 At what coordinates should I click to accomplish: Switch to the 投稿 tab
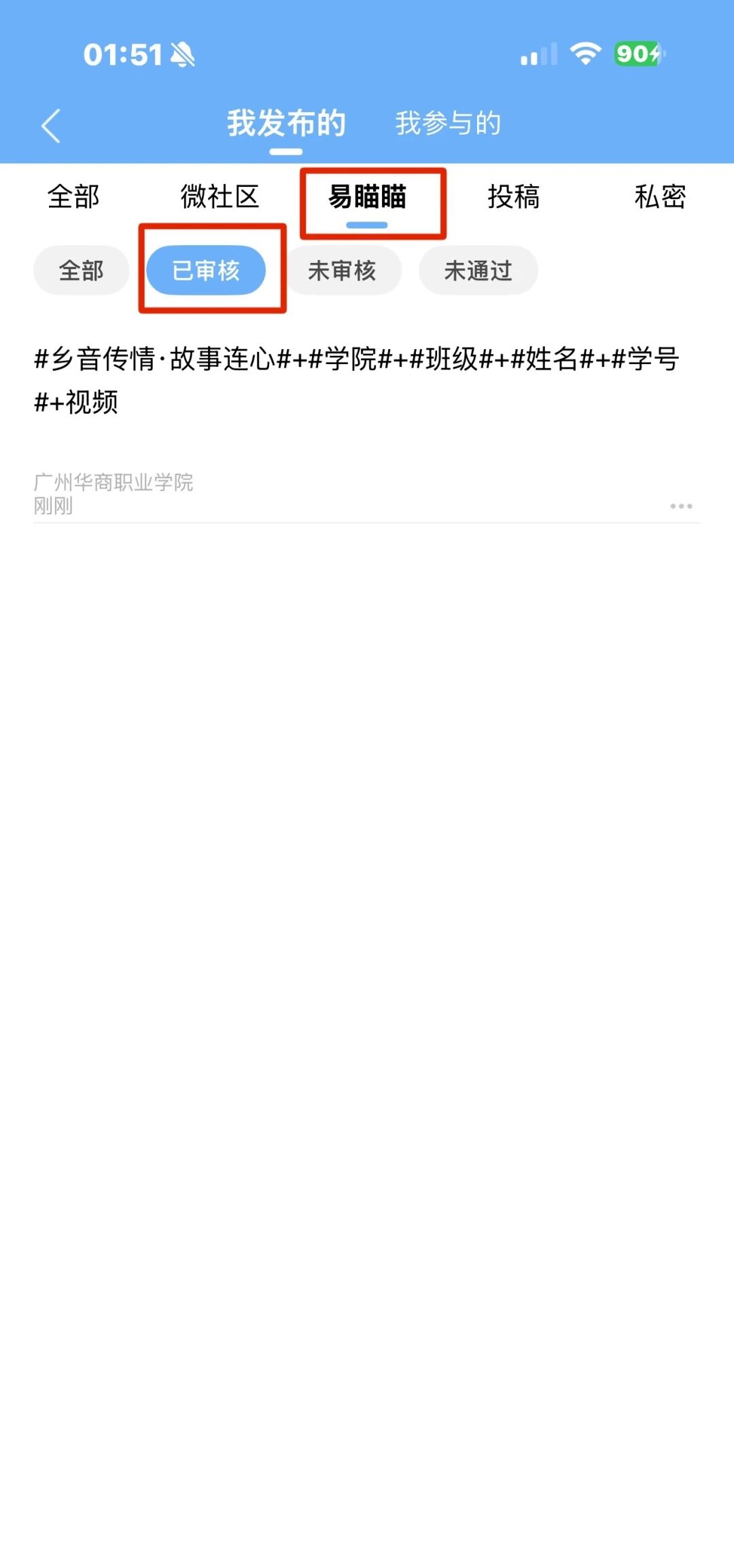click(x=514, y=197)
